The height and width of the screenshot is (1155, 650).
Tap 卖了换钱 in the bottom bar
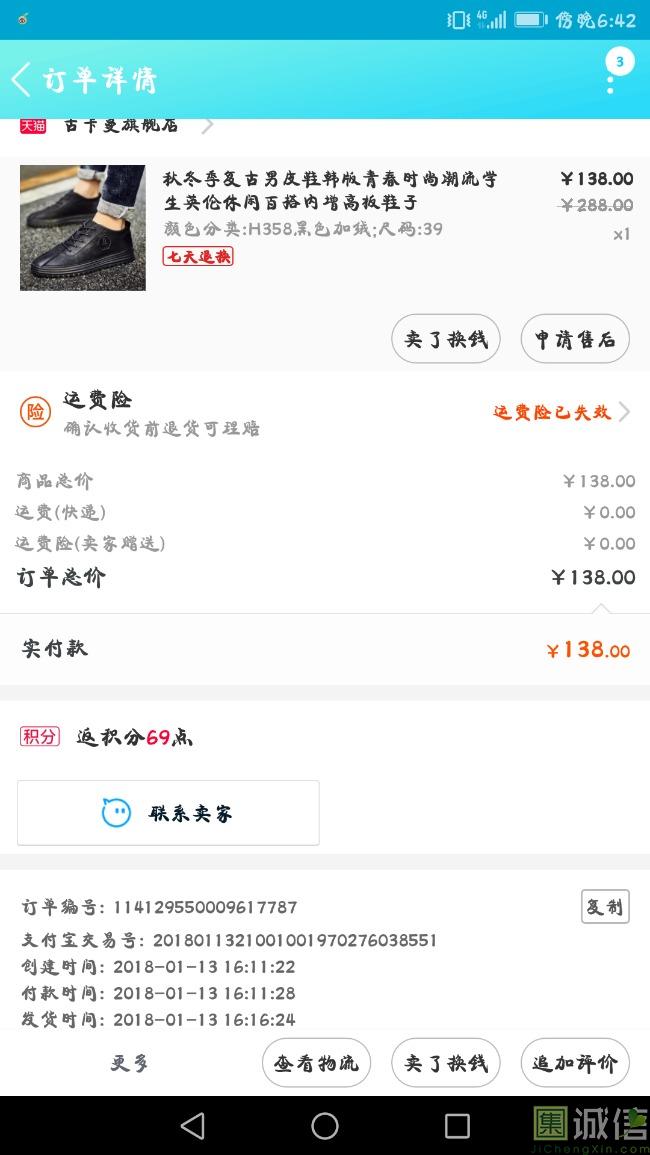pyautogui.click(x=445, y=1063)
